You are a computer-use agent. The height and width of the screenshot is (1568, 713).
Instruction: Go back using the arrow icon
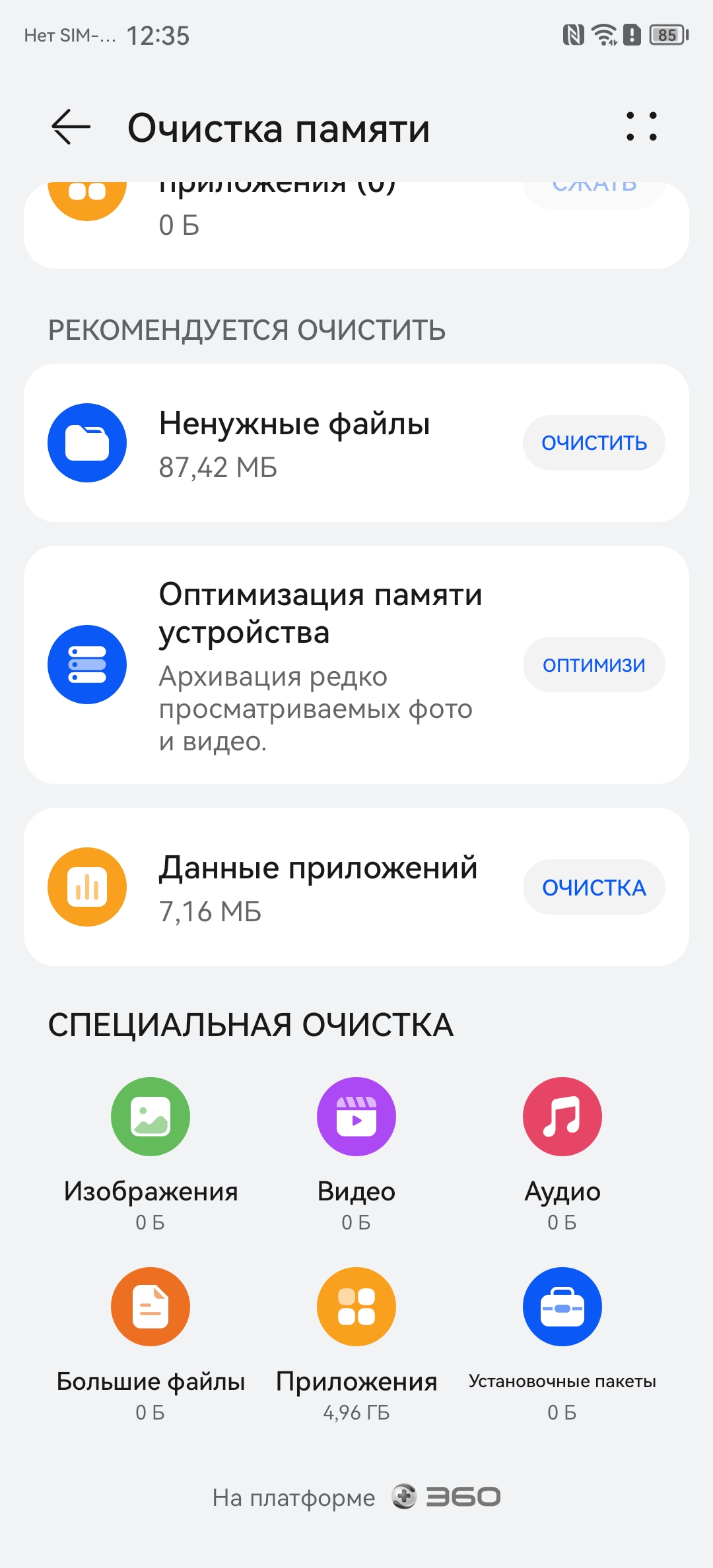pos(71,127)
